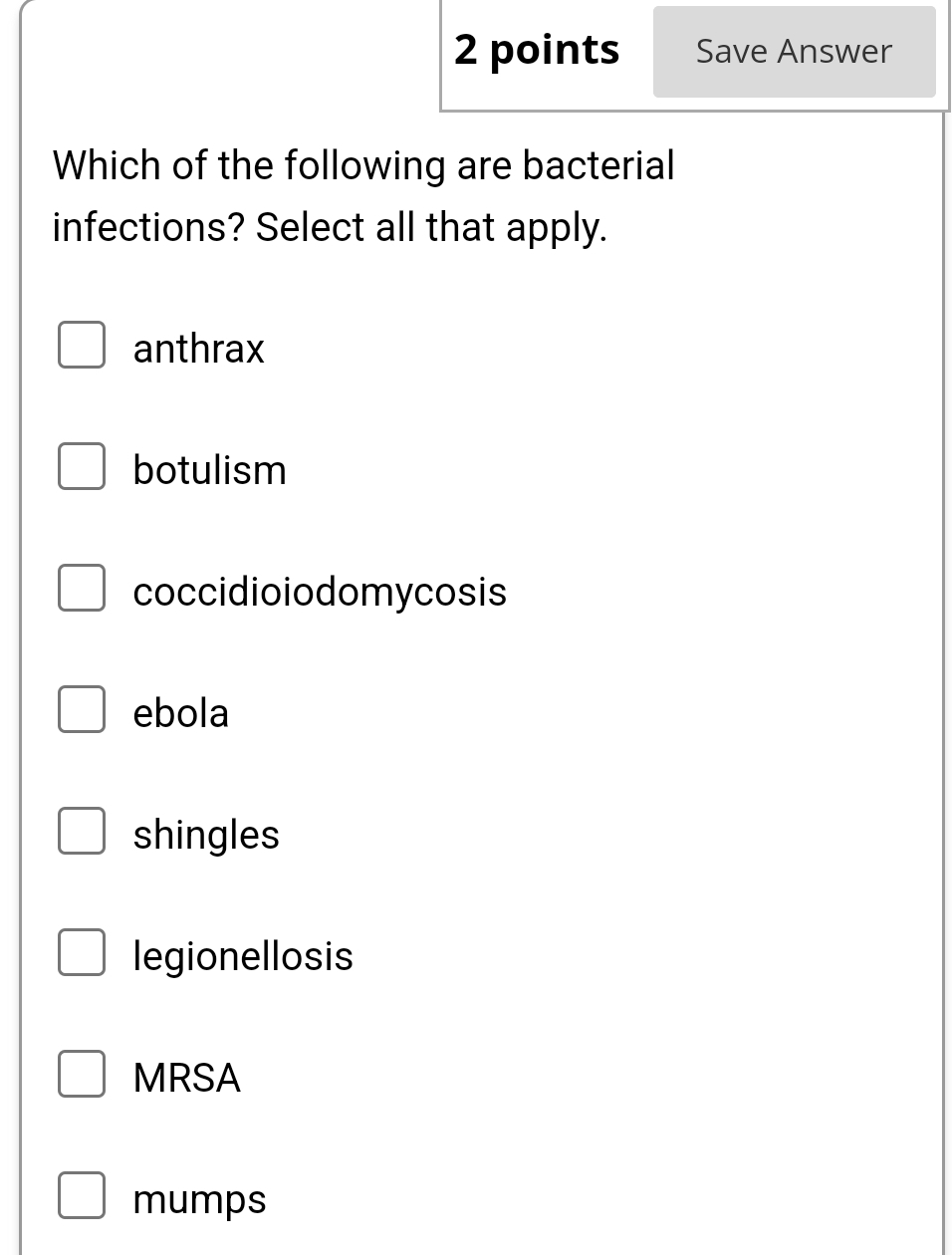Viewport: 952px width, 1255px height.
Task: Click the 2 points label
Action: click(537, 50)
